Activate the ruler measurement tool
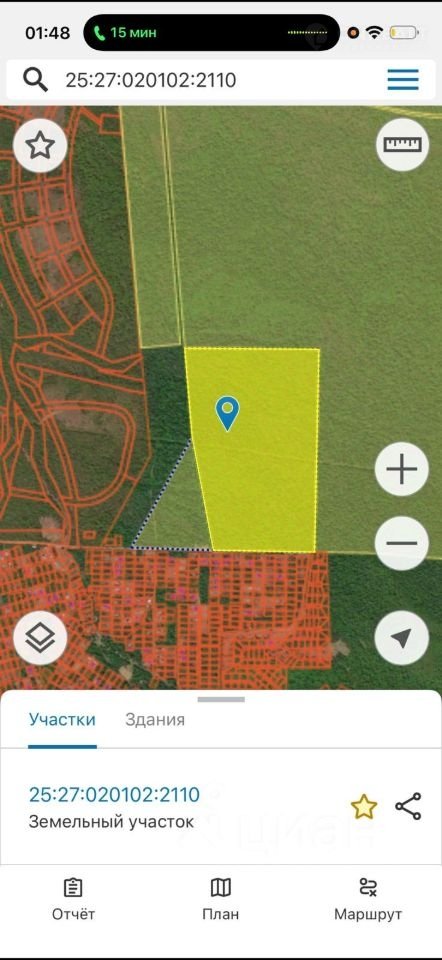 (x=402, y=144)
